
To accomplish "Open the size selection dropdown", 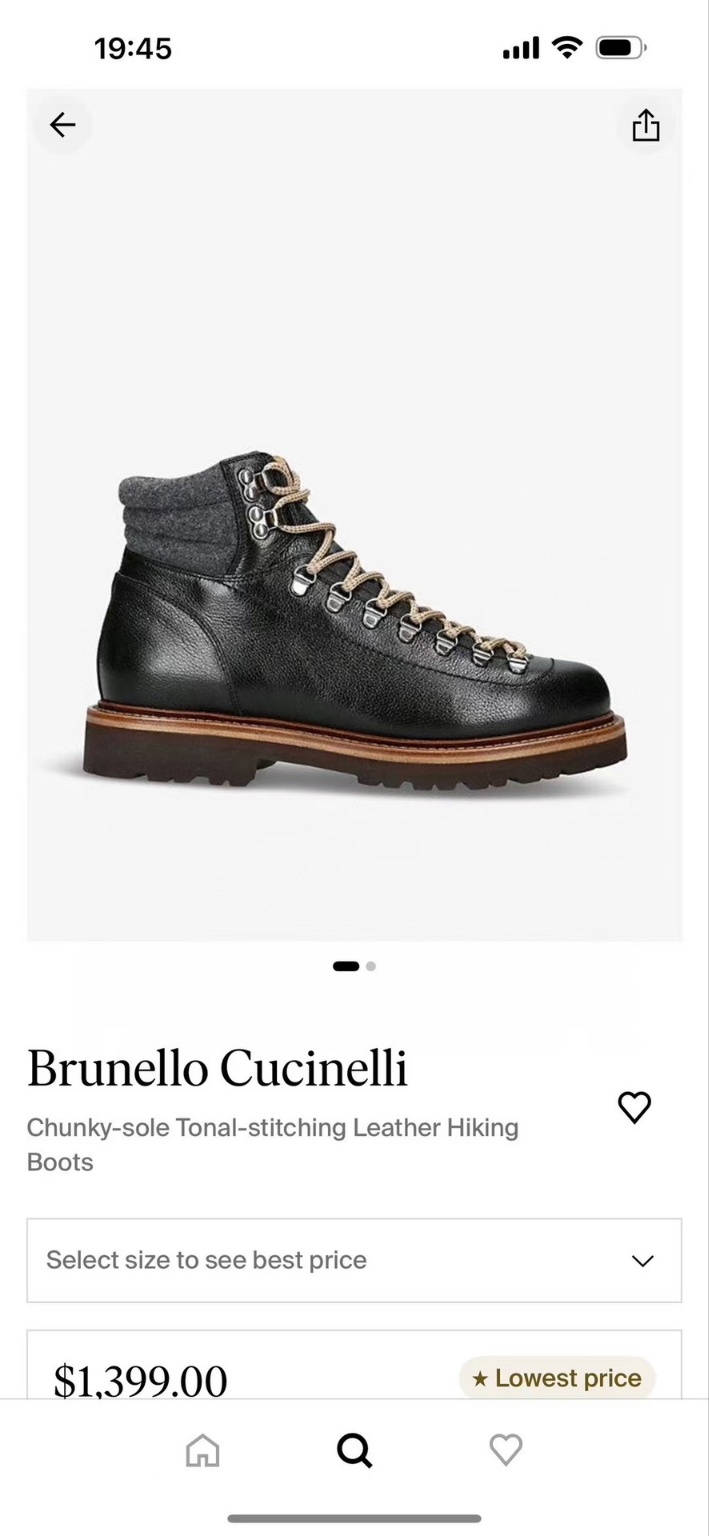I will [354, 1260].
